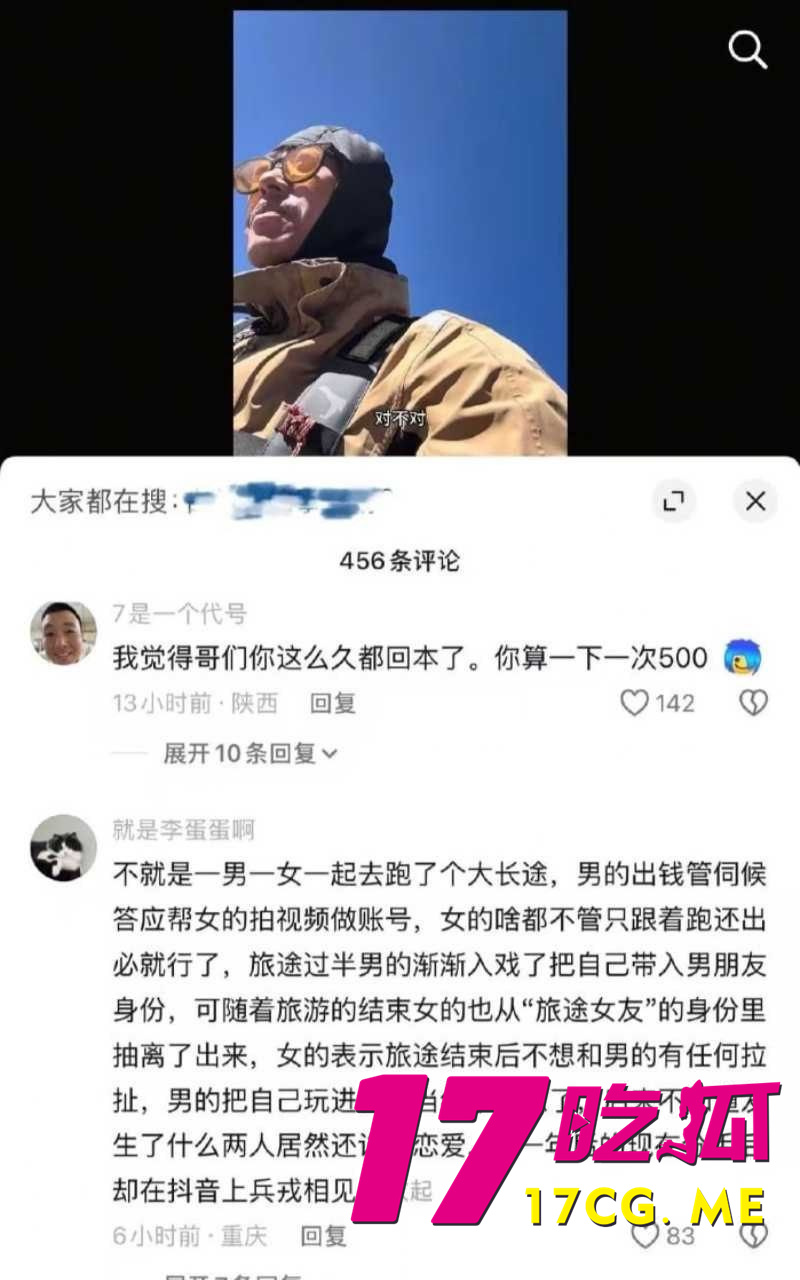
Task: Dislike the comment by 7是一个代号
Action: click(x=752, y=703)
